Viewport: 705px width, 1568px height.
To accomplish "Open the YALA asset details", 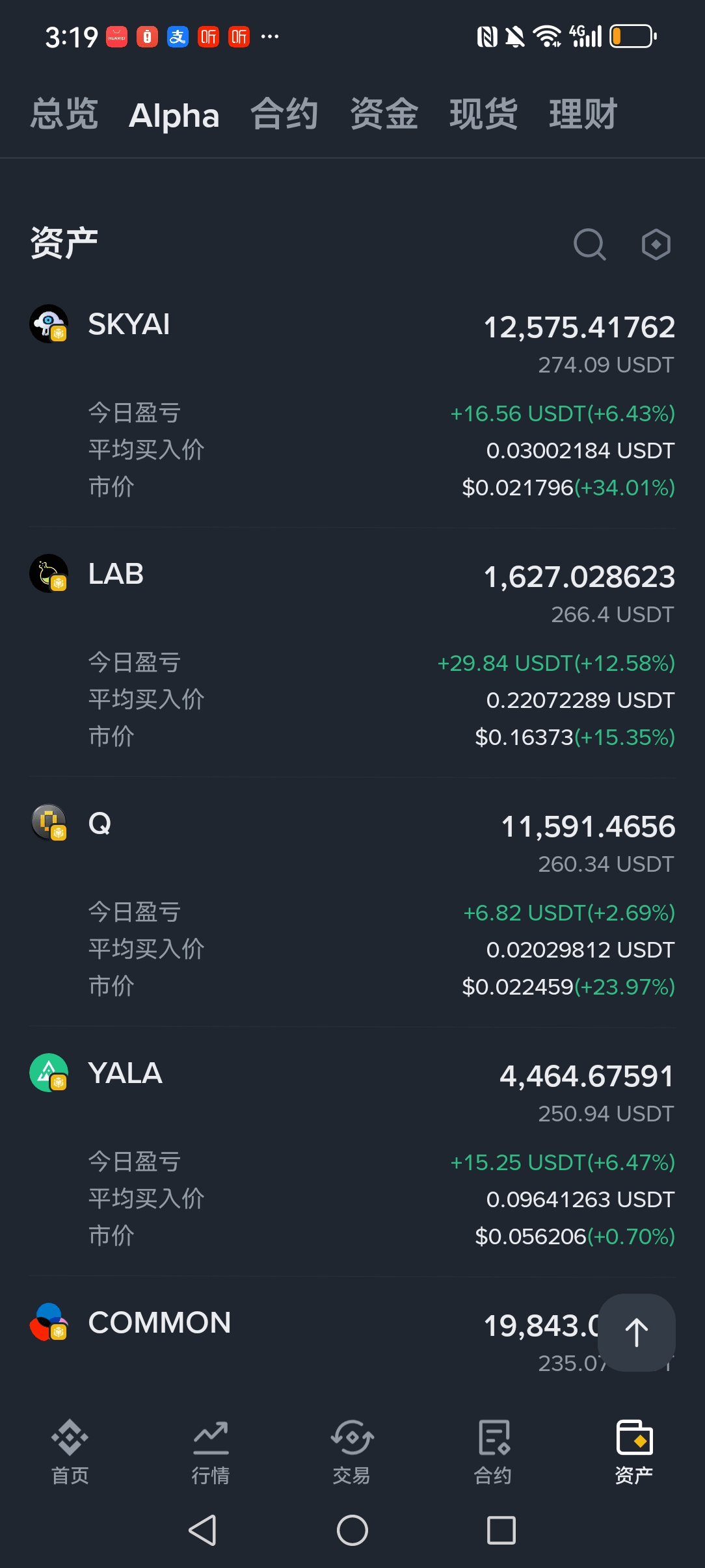I will [125, 1073].
